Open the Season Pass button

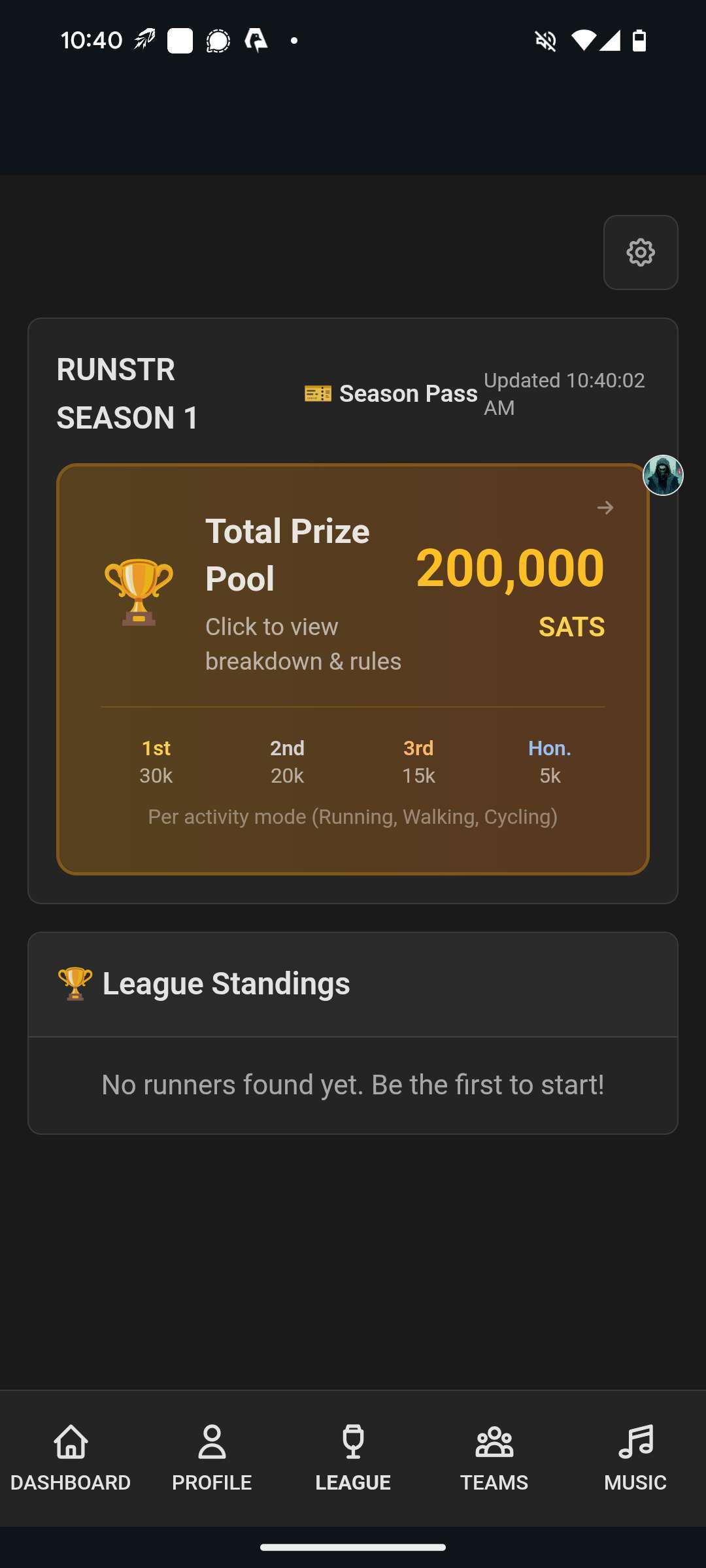(391, 393)
